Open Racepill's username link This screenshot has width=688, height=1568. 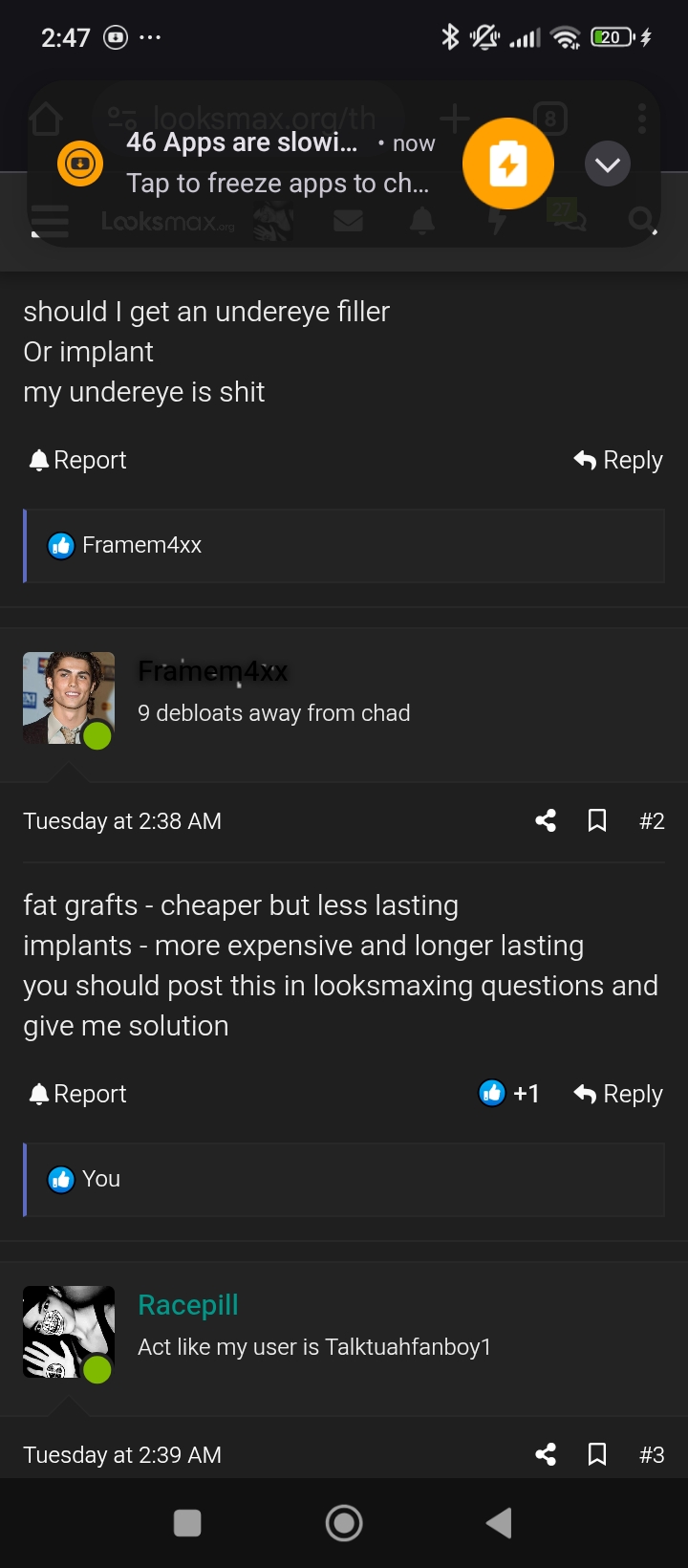[188, 1305]
